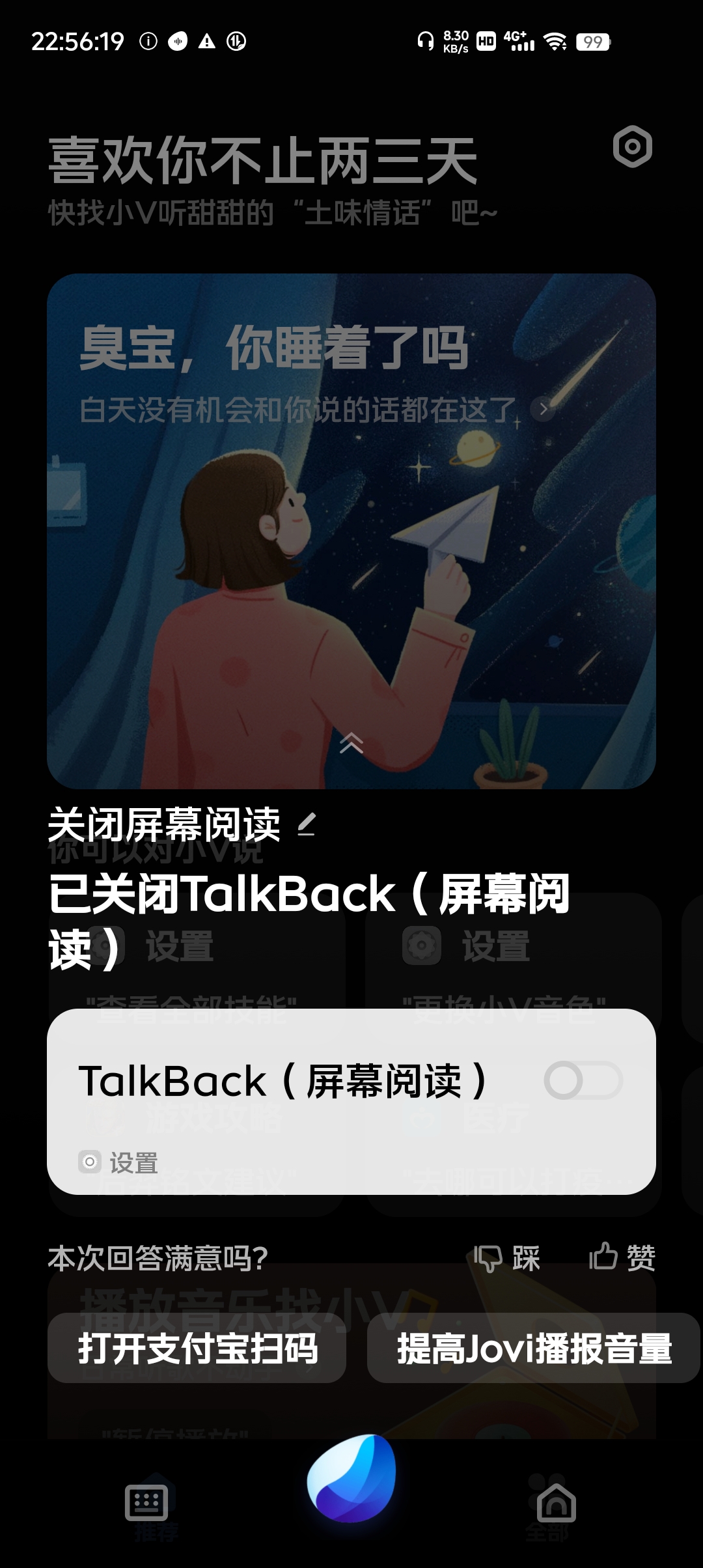Expand the panel with the double up-arrow

pos(351,742)
